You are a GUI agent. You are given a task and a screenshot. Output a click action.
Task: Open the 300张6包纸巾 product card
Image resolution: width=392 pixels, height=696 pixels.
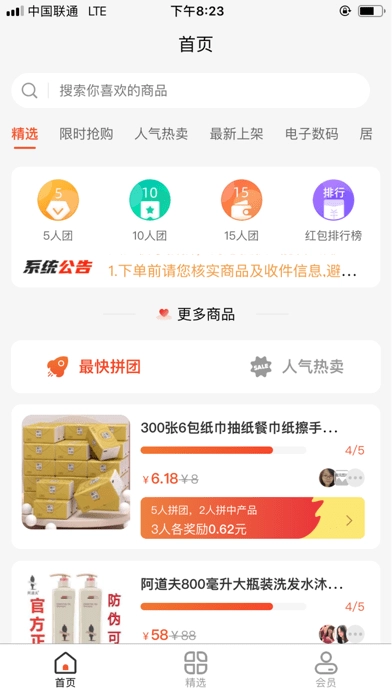point(195,477)
